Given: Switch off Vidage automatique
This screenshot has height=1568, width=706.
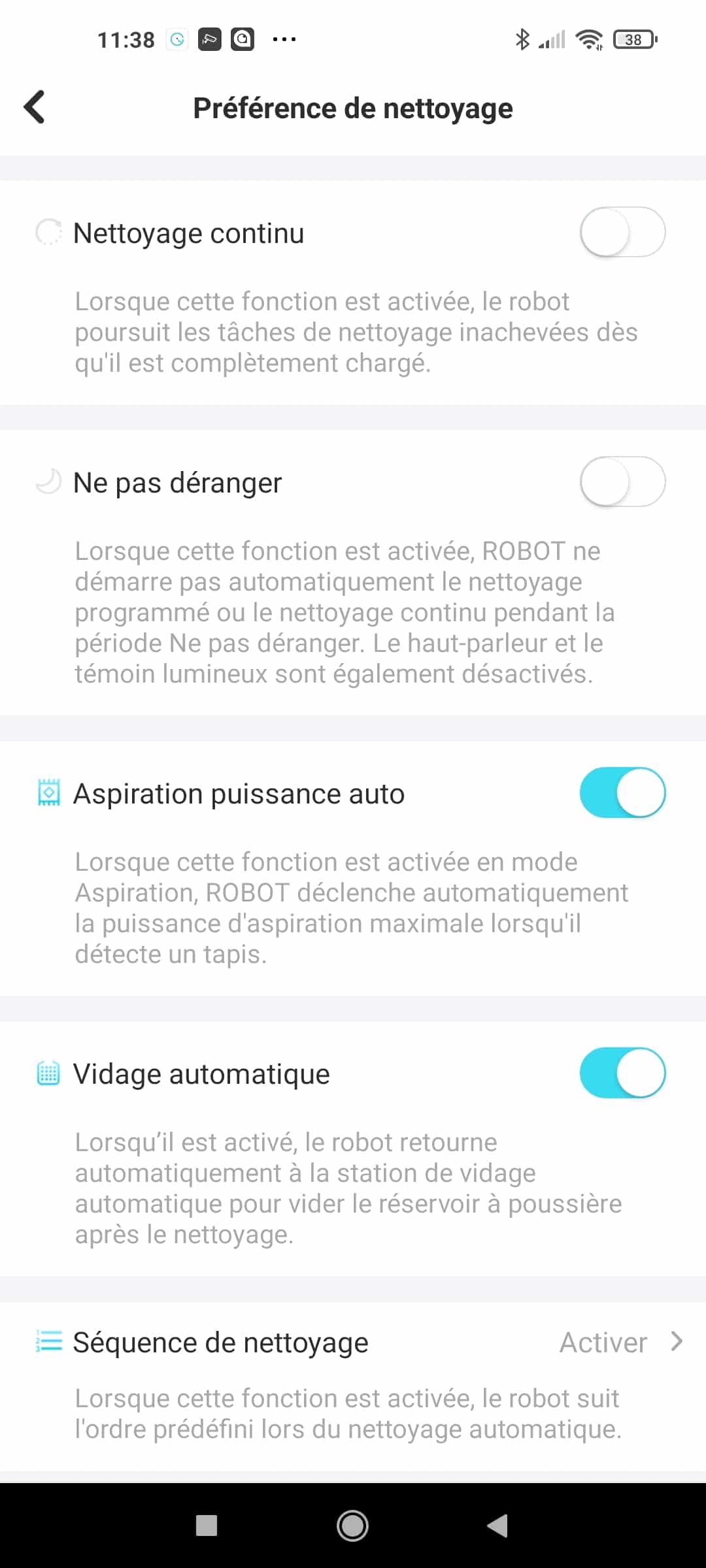Looking at the screenshot, I should click(622, 1073).
